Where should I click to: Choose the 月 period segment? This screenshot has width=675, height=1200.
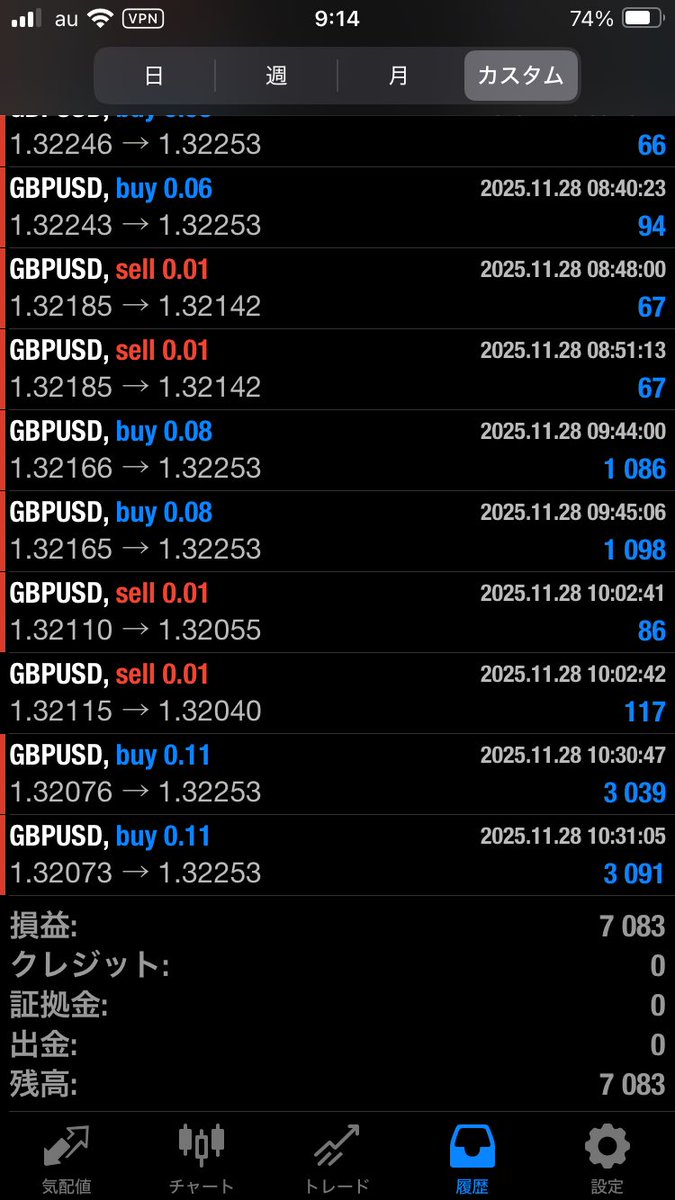tap(399, 75)
